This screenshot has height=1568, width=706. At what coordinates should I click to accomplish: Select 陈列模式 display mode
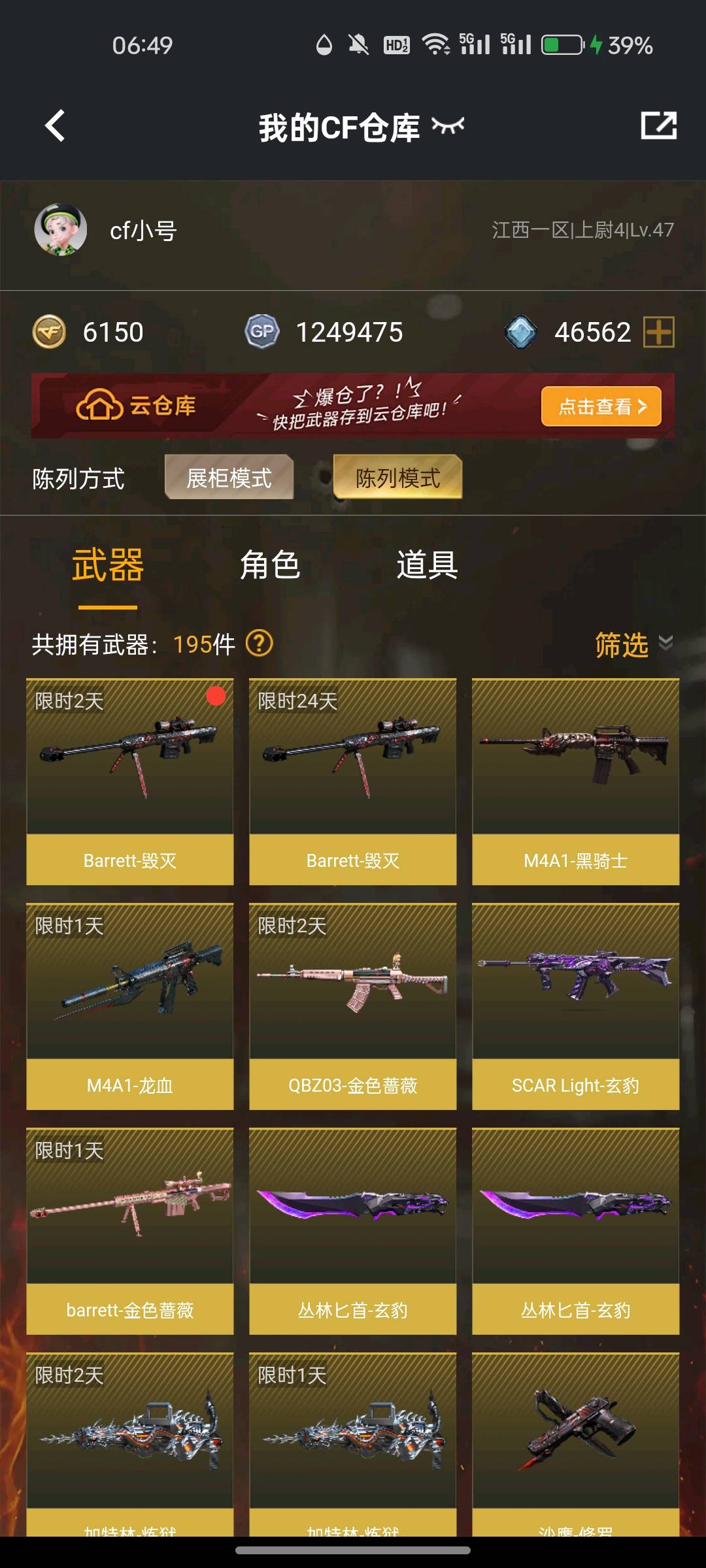[x=397, y=478]
